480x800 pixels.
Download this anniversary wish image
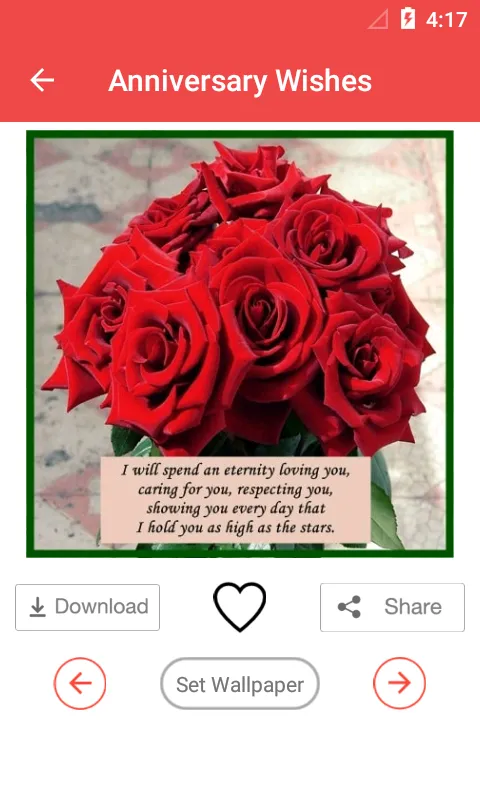tap(87, 607)
